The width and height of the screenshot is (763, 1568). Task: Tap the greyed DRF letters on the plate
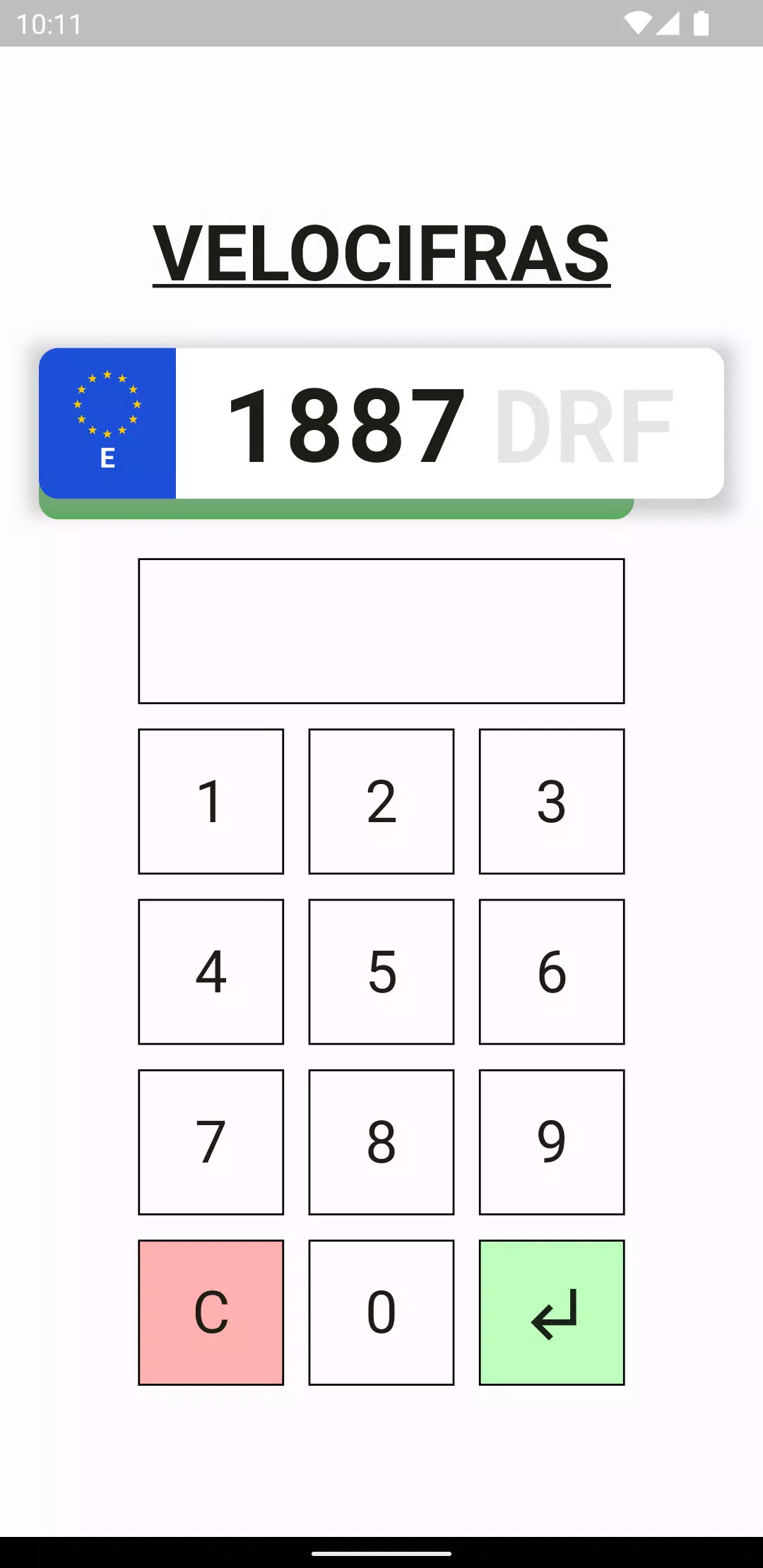click(584, 422)
